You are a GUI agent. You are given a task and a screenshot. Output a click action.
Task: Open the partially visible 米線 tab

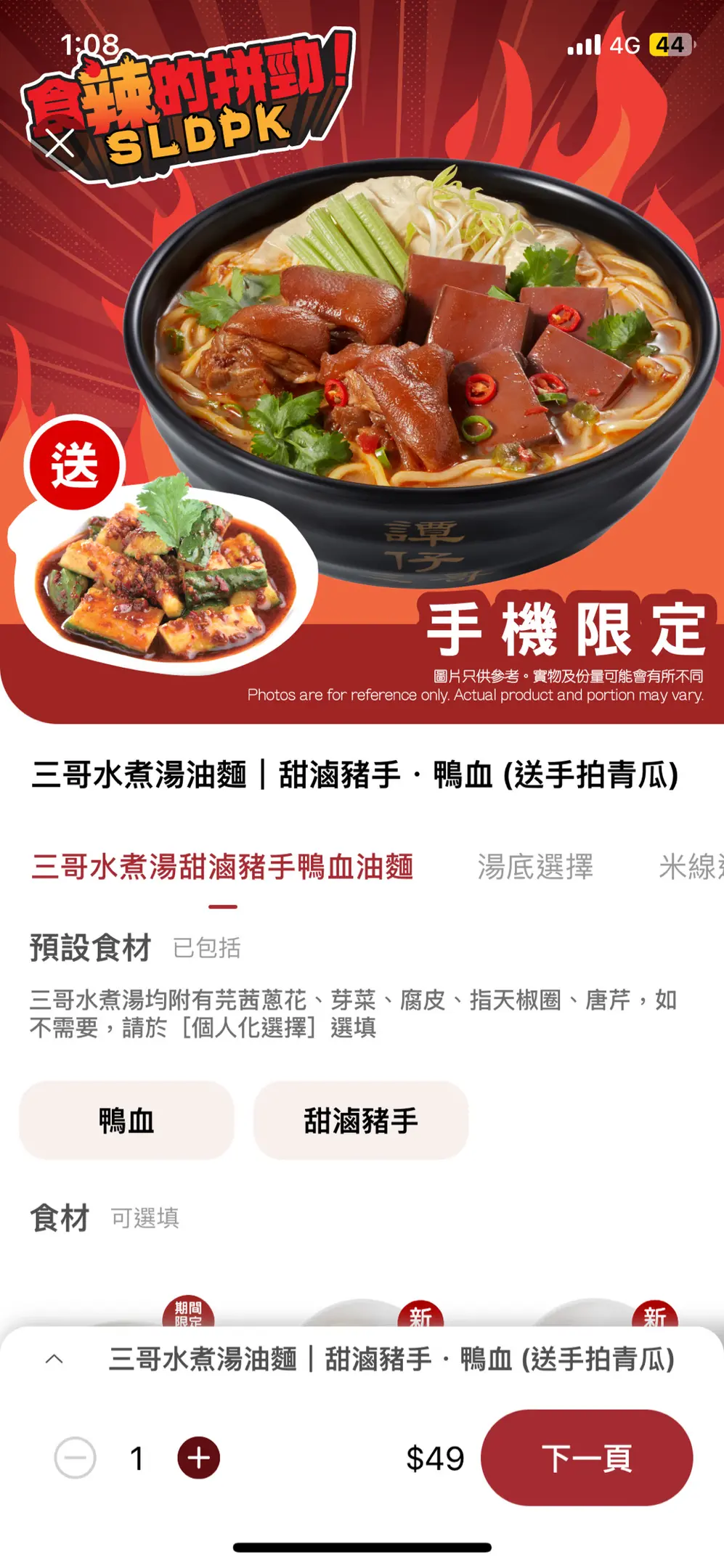click(691, 867)
